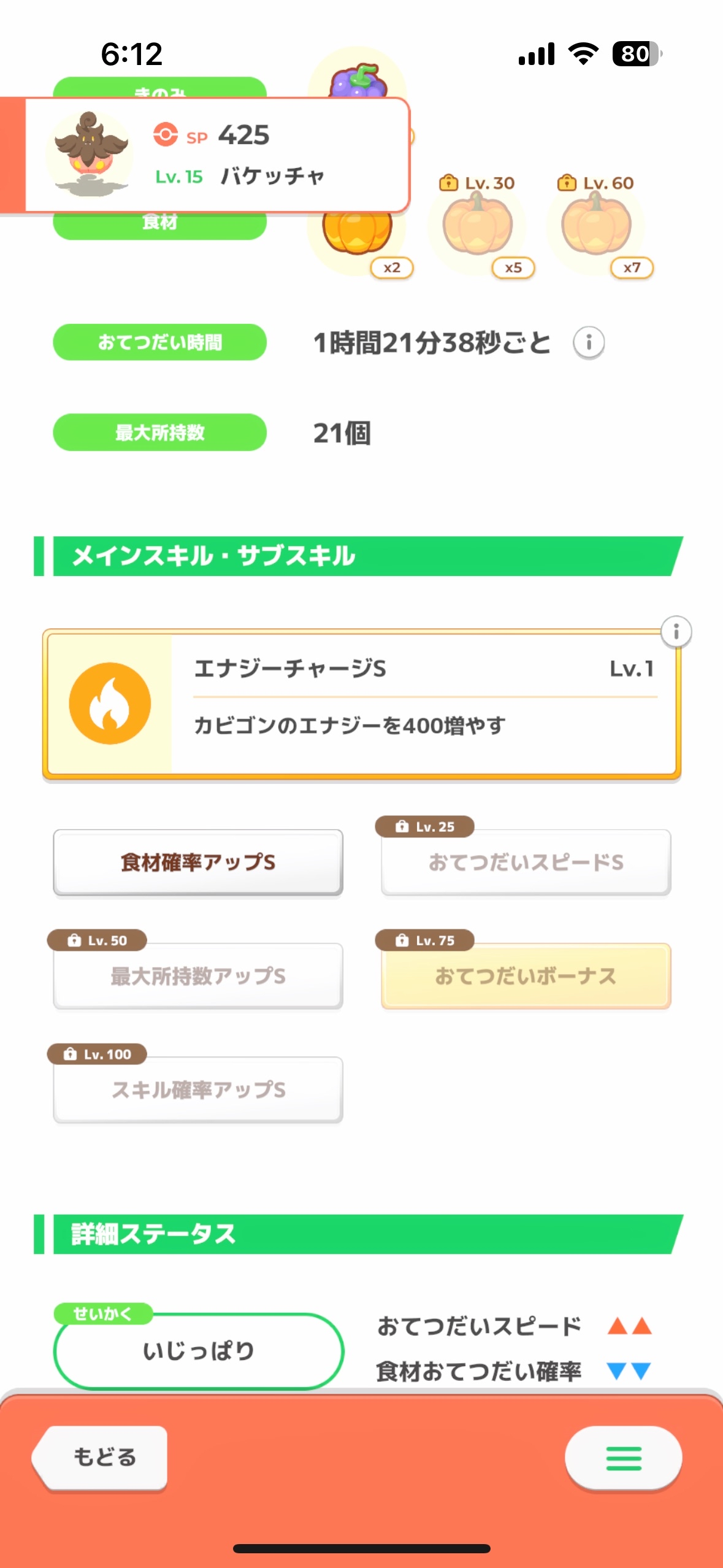Tap the もどる back button

pyautogui.click(x=101, y=1458)
